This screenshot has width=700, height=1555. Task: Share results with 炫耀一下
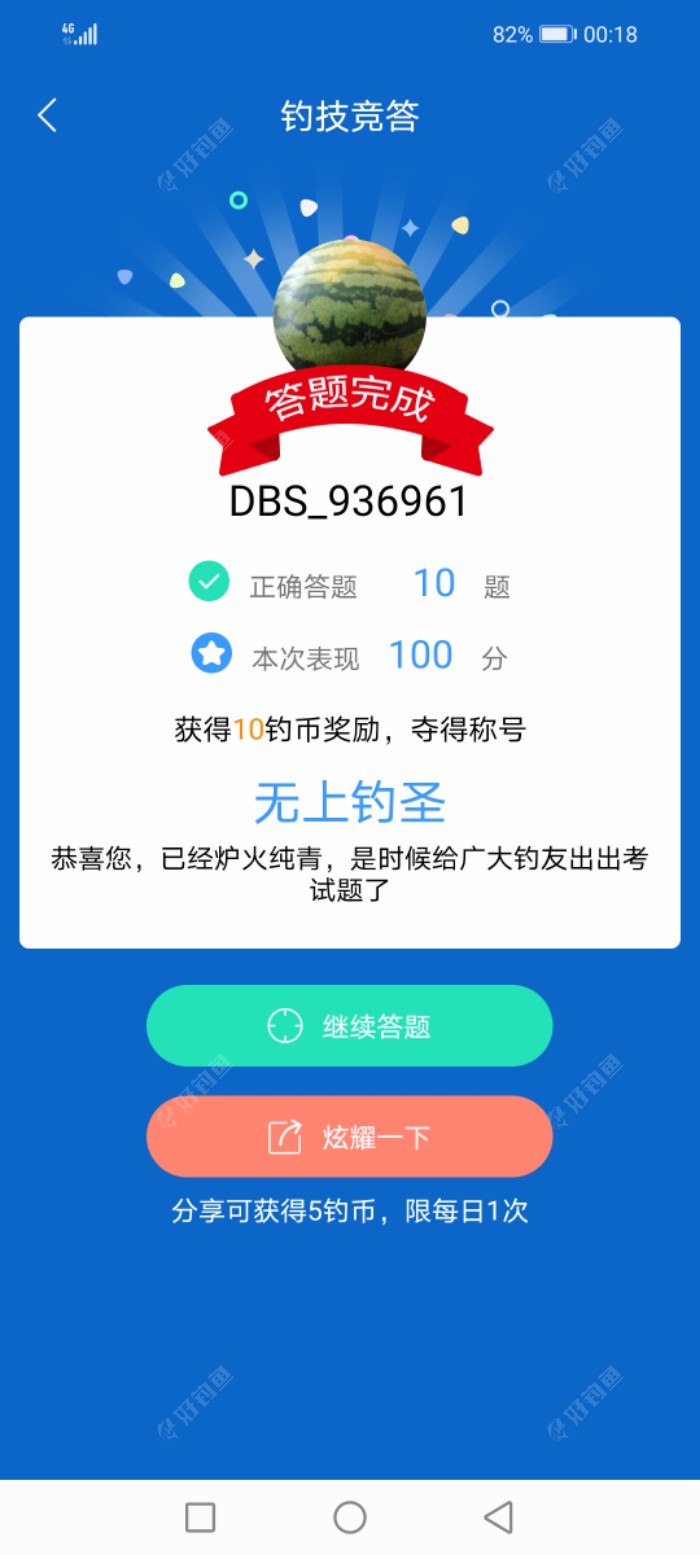coord(349,1137)
